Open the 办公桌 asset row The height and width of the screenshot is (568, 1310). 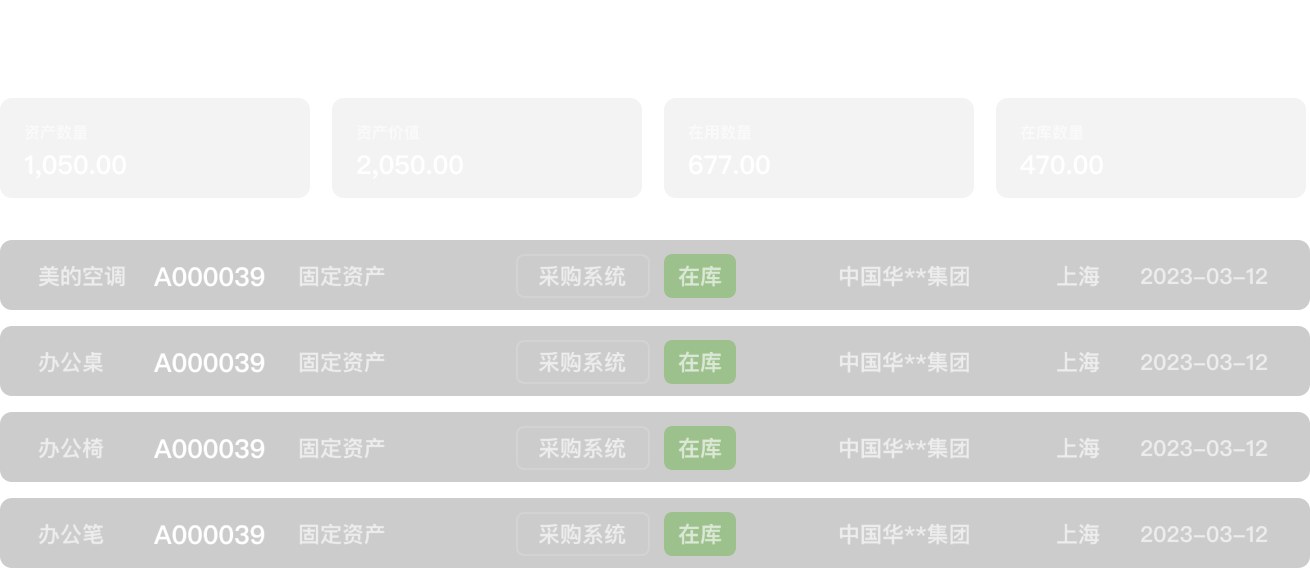click(71, 363)
